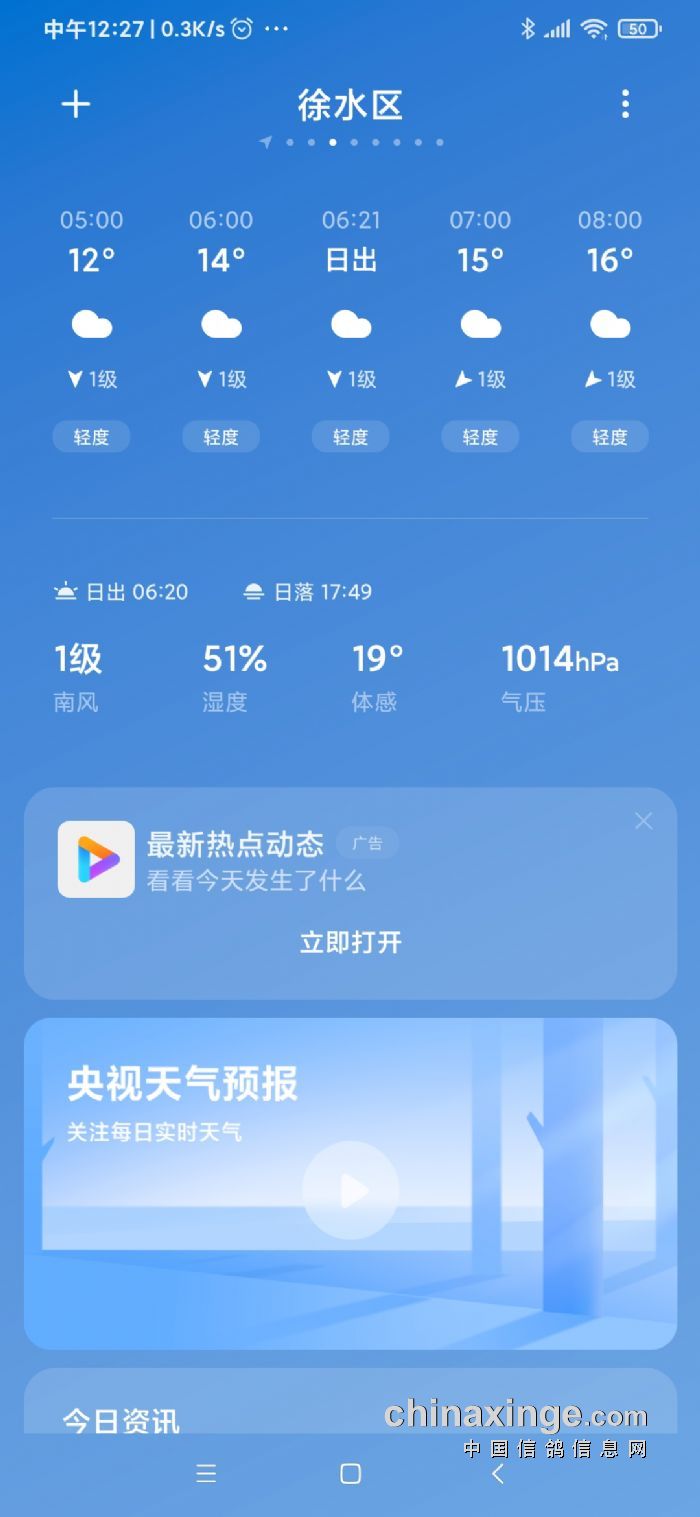Play the 央视天气预报 video
Image resolution: width=700 pixels, height=1517 pixels.
point(350,1190)
